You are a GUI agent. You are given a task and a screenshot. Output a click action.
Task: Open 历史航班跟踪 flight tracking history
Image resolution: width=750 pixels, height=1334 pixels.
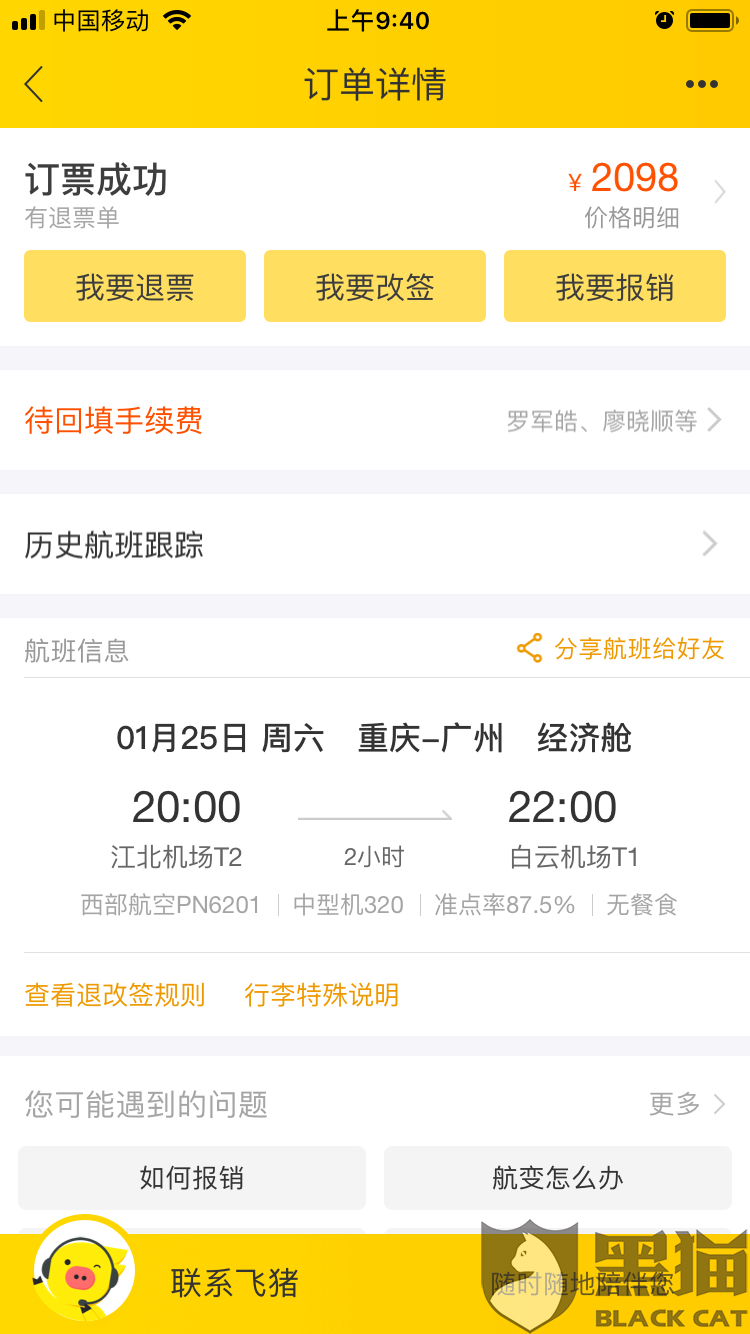point(375,545)
